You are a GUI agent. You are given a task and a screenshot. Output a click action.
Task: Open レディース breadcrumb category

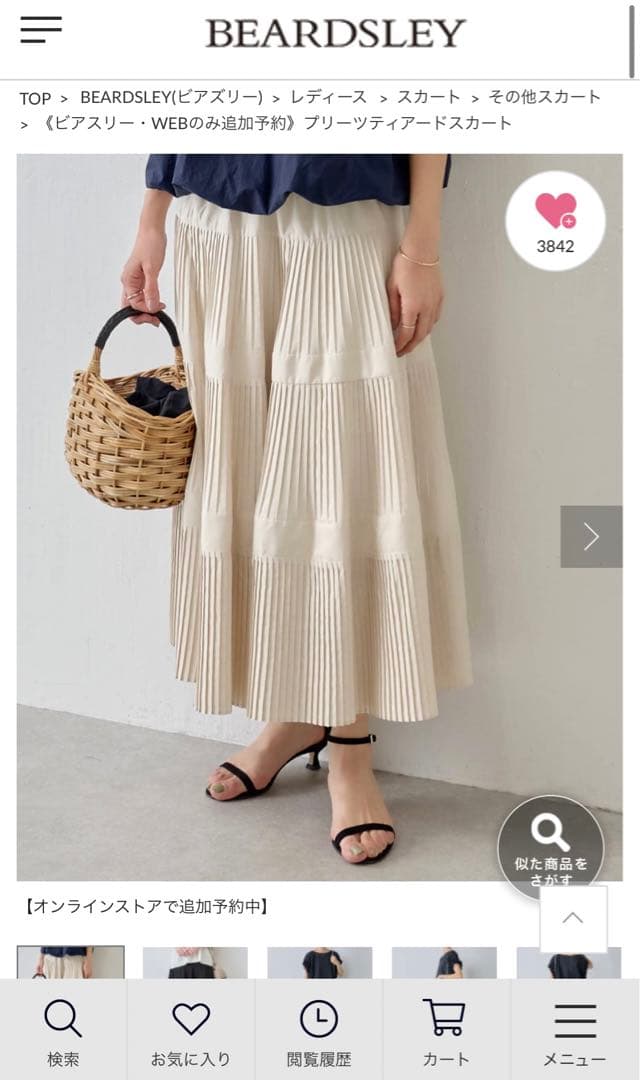pos(328,97)
